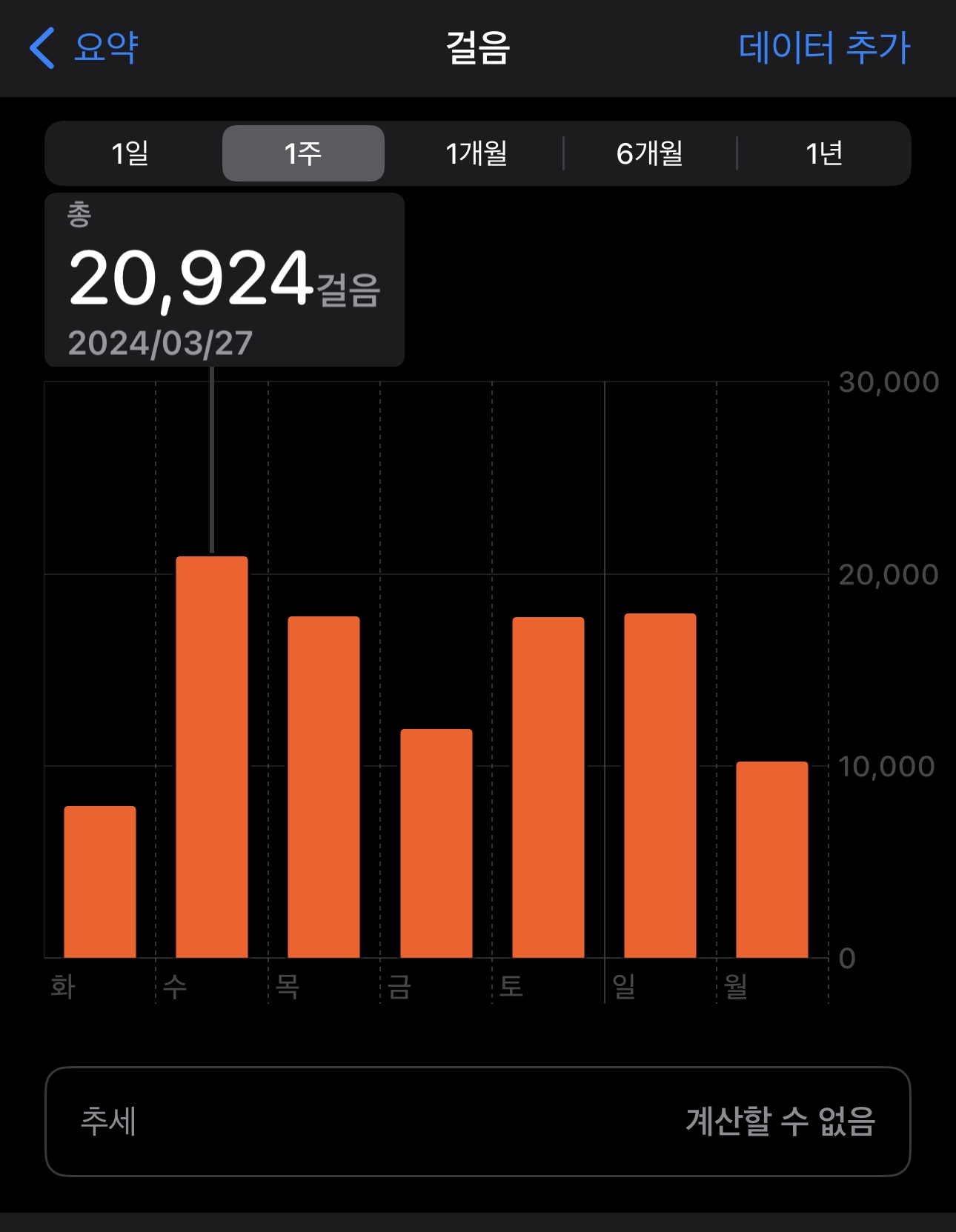Show steps for the 토 bar
The height and width of the screenshot is (1232, 956).
(548, 787)
